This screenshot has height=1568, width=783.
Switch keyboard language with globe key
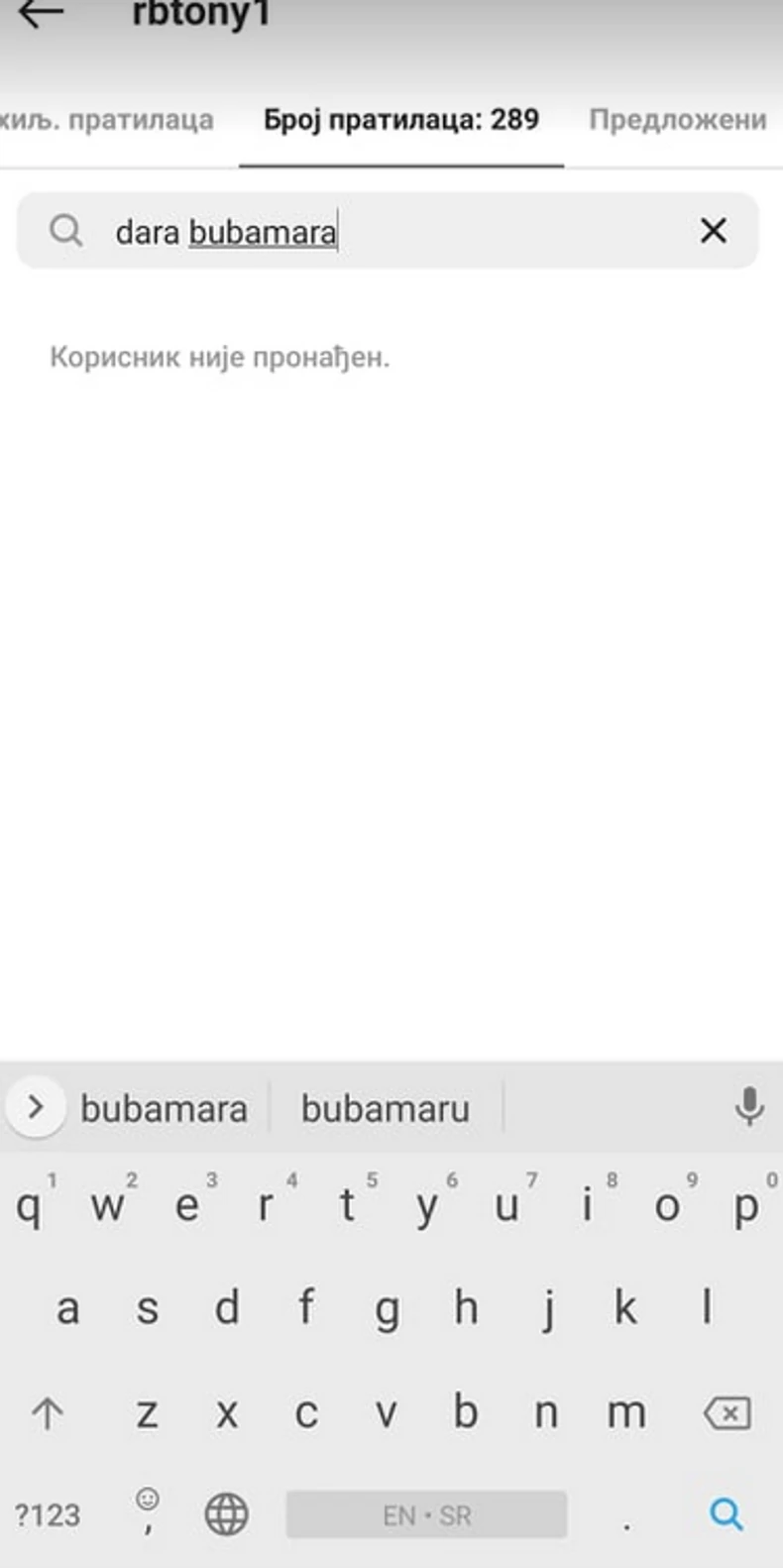click(226, 1514)
